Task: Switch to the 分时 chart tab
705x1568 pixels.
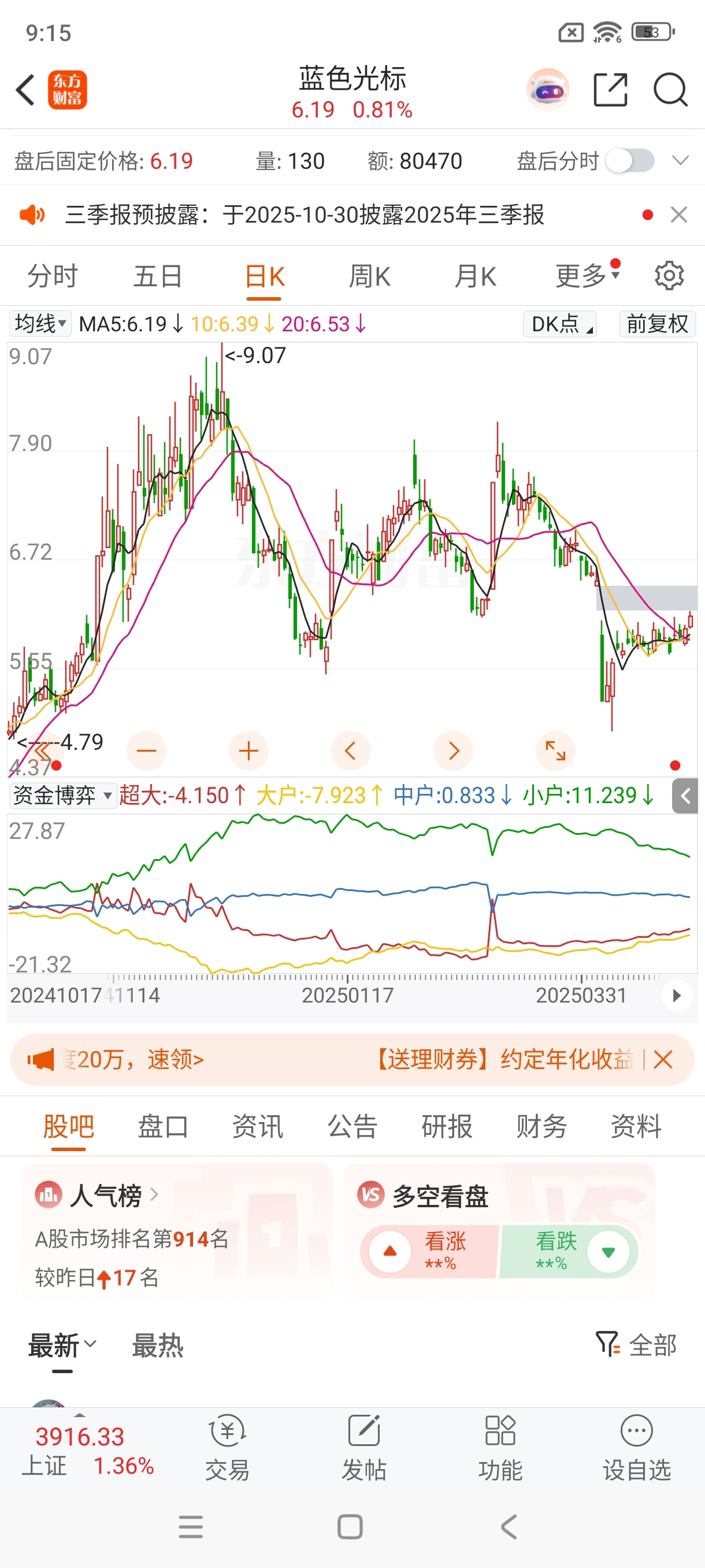Action: pyautogui.click(x=53, y=276)
